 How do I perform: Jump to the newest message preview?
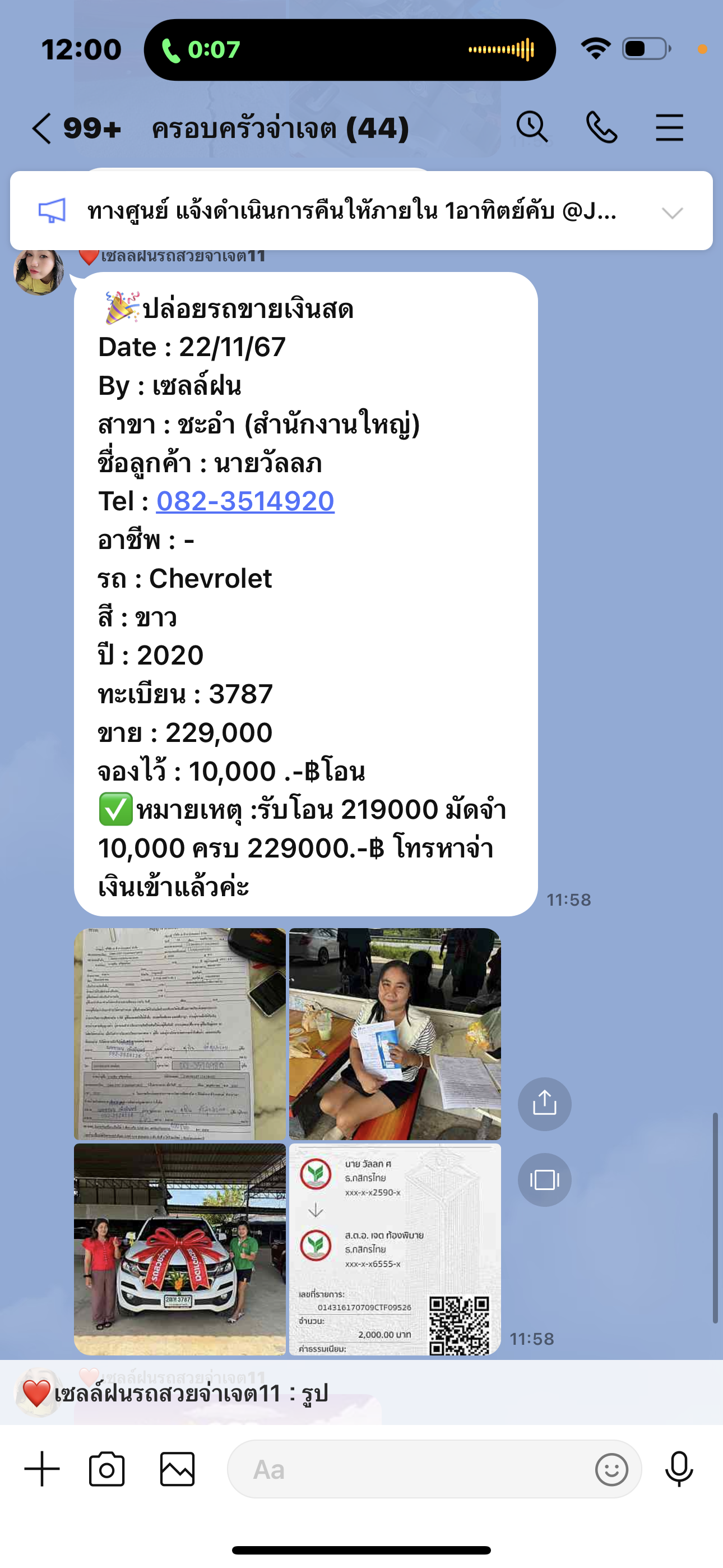361,1392
